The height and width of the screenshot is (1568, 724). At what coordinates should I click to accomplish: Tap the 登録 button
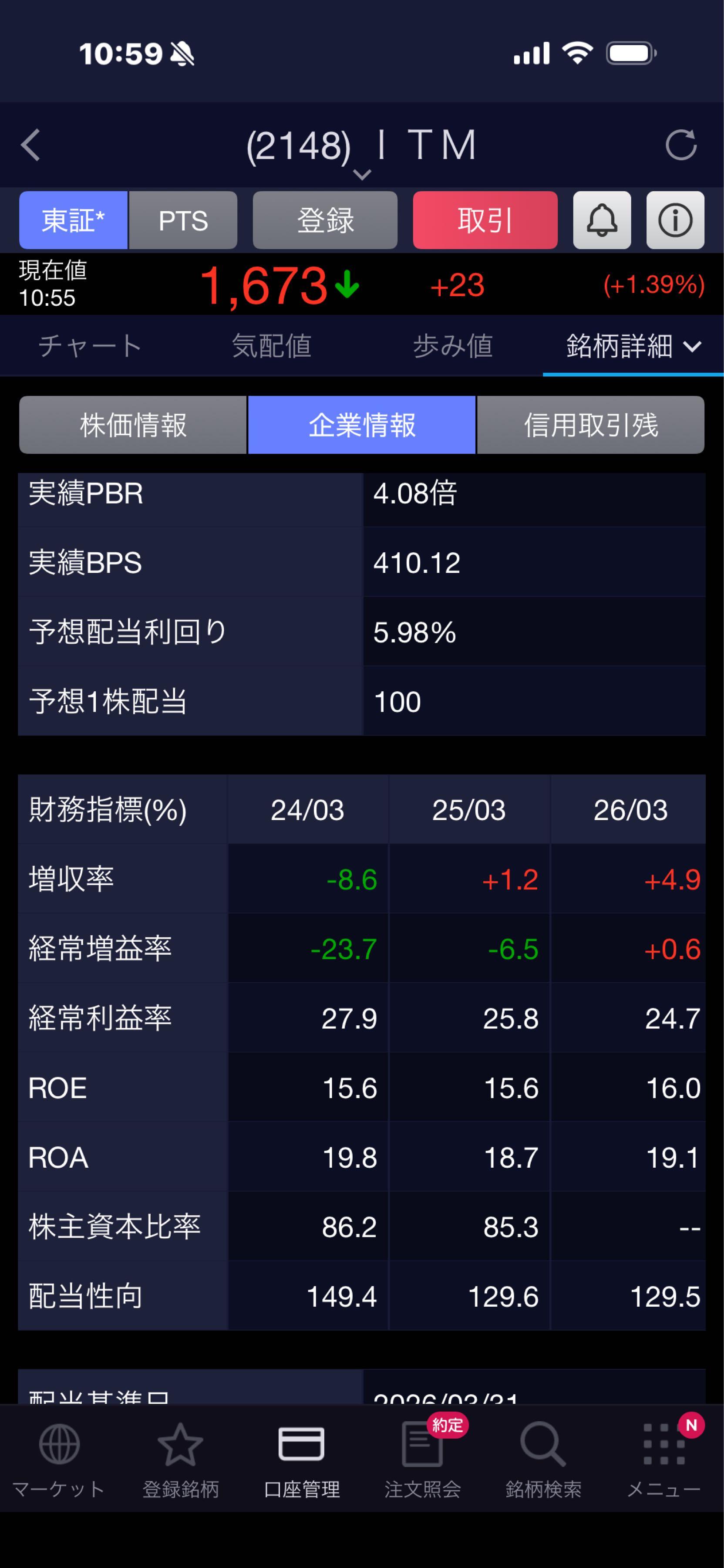point(325,220)
